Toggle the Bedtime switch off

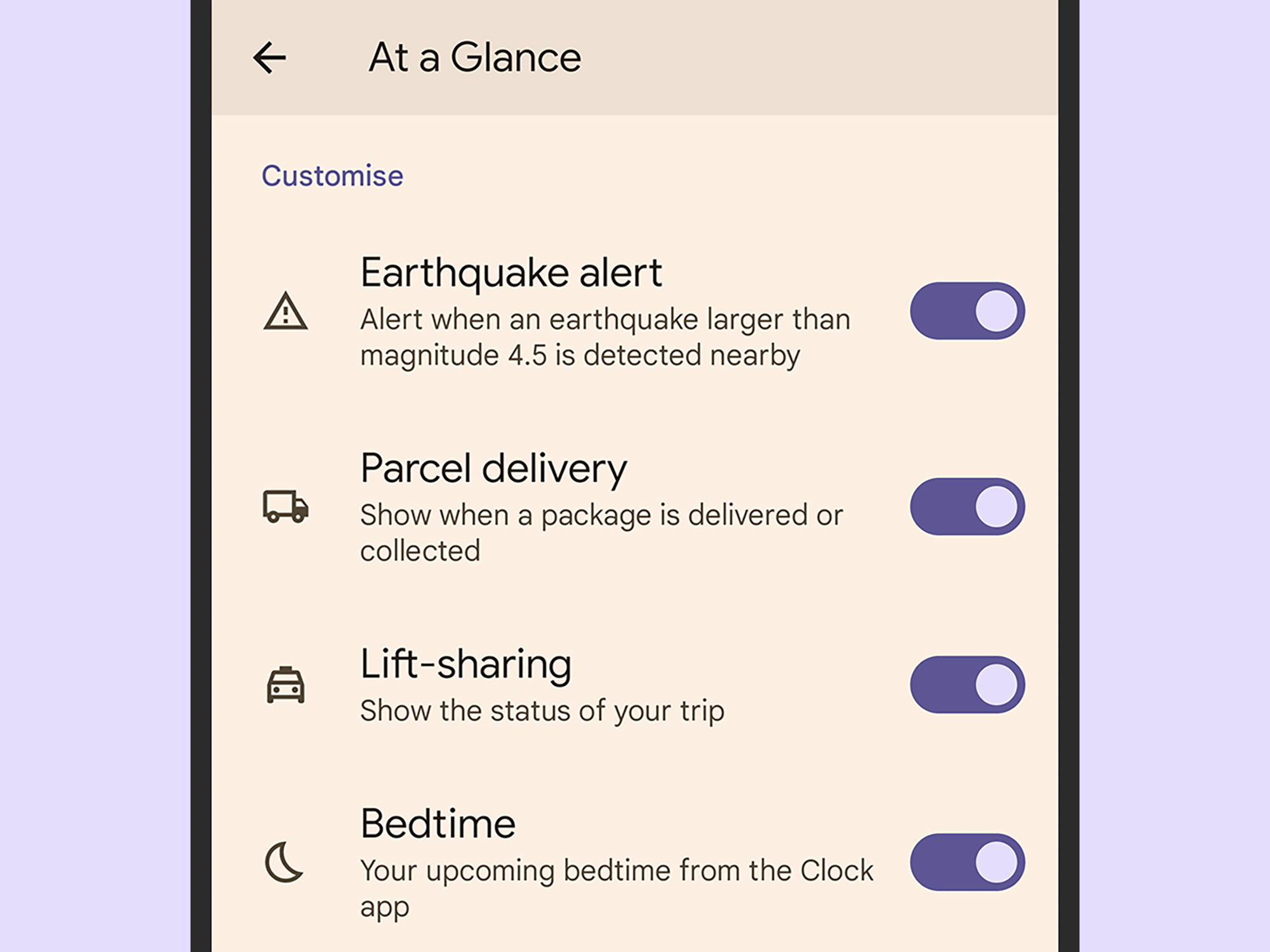[966, 862]
